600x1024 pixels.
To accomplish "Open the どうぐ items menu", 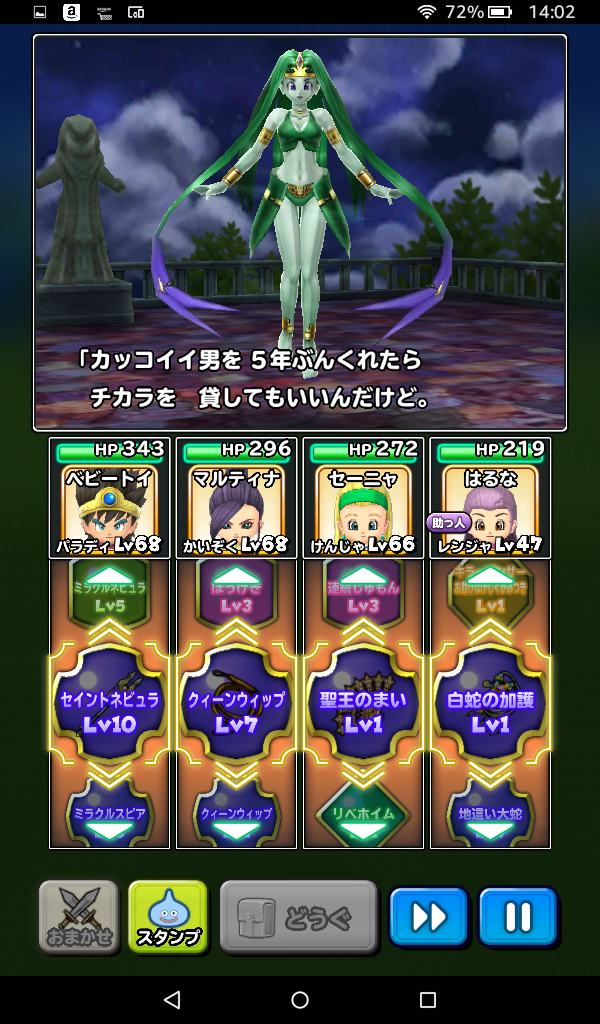I will pos(298,916).
